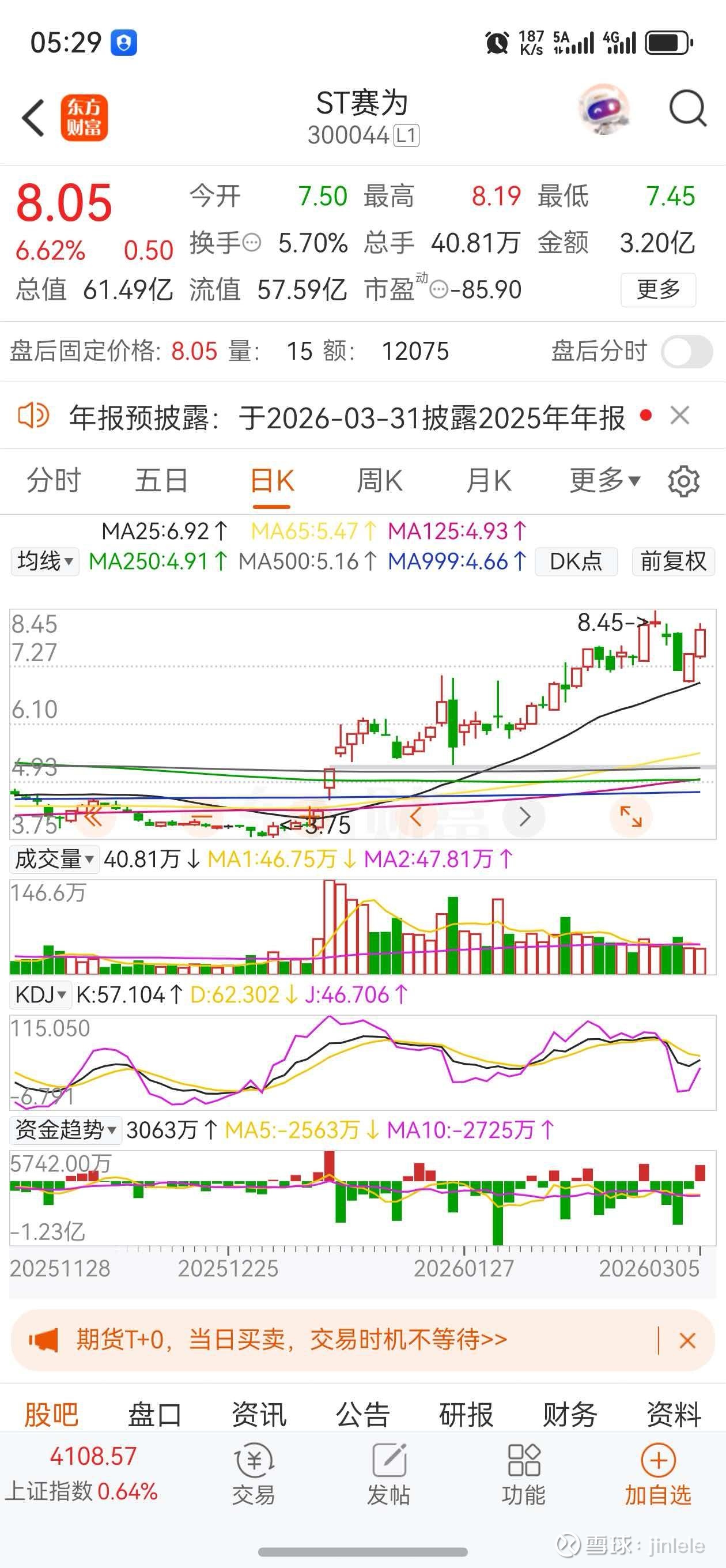Switch to the 五日 chart tab
The image size is (726, 1568).
(x=161, y=481)
